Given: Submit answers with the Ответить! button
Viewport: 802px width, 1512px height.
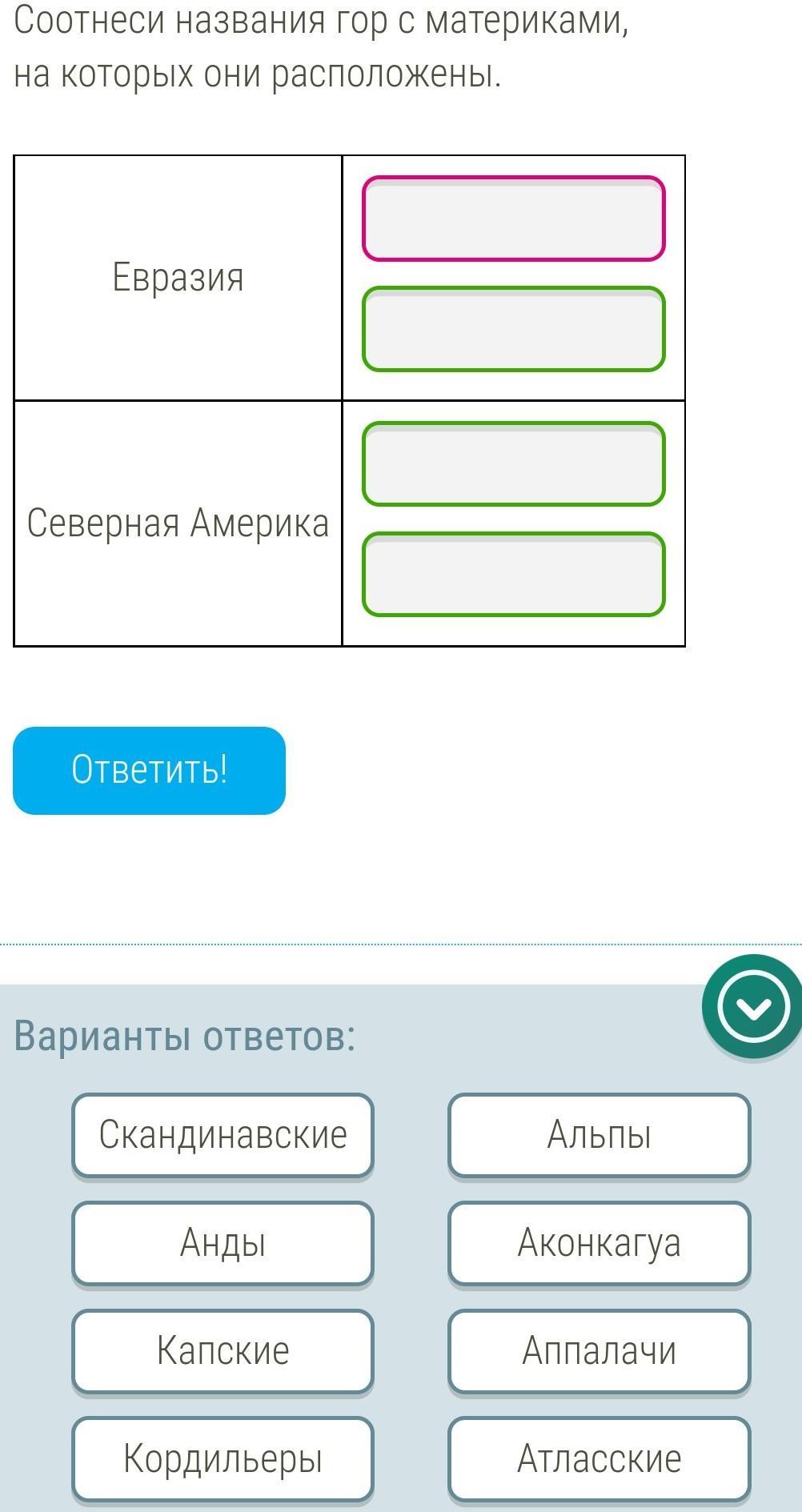Looking at the screenshot, I should 149,770.
